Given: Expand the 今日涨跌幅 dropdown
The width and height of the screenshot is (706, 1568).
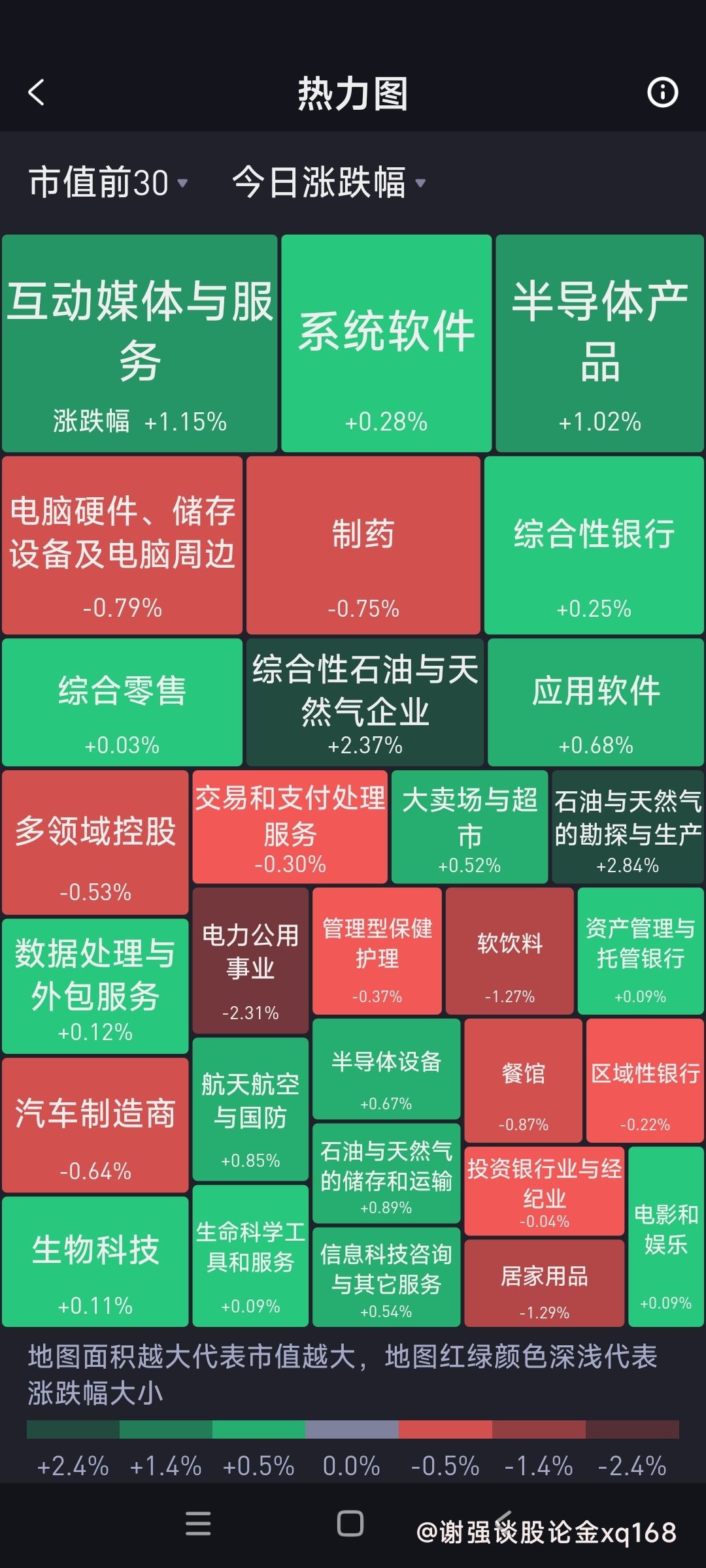Looking at the screenshot, I should coord(329,182).
